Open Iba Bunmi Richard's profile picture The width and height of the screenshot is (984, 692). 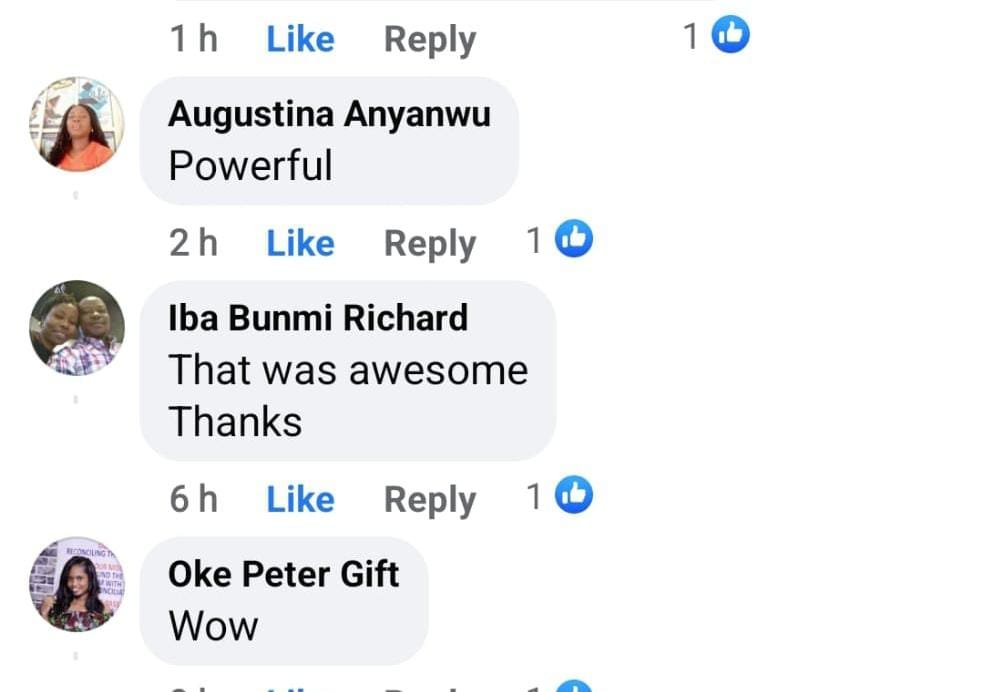(x=77, y=328)
